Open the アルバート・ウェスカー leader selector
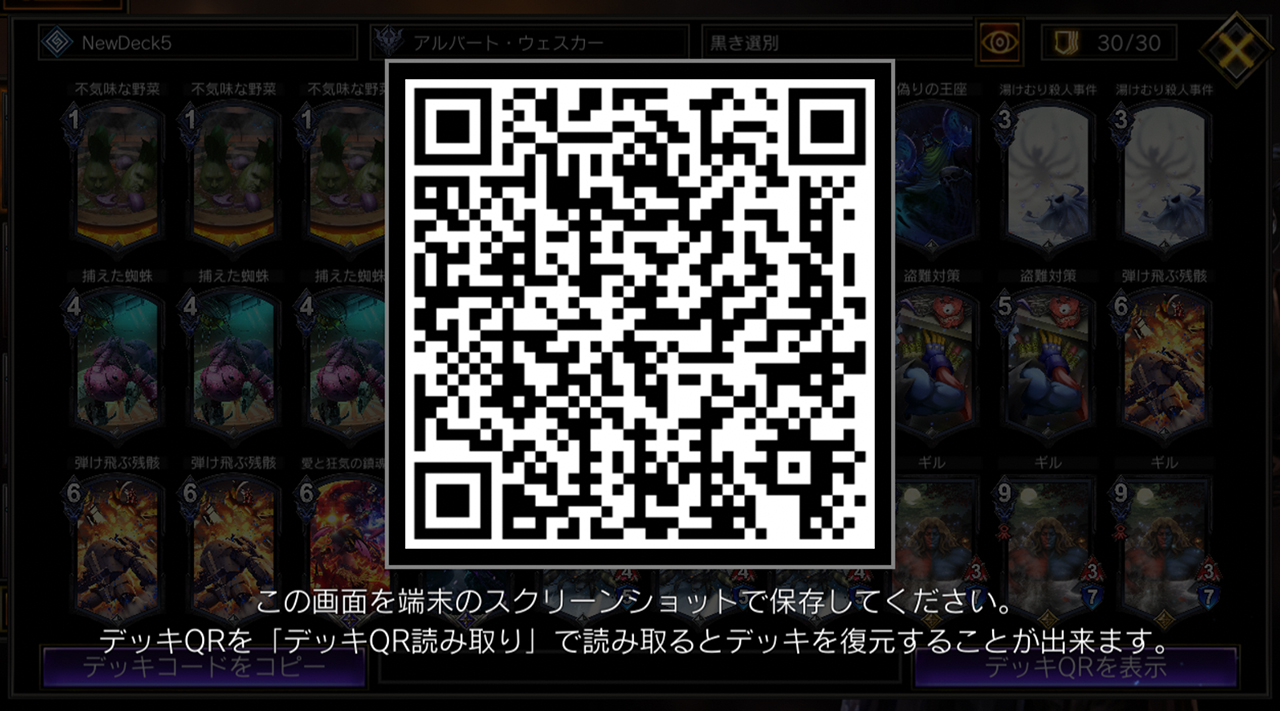The image size is (1280, 711). pyautogui.click(x=530, y=43)
